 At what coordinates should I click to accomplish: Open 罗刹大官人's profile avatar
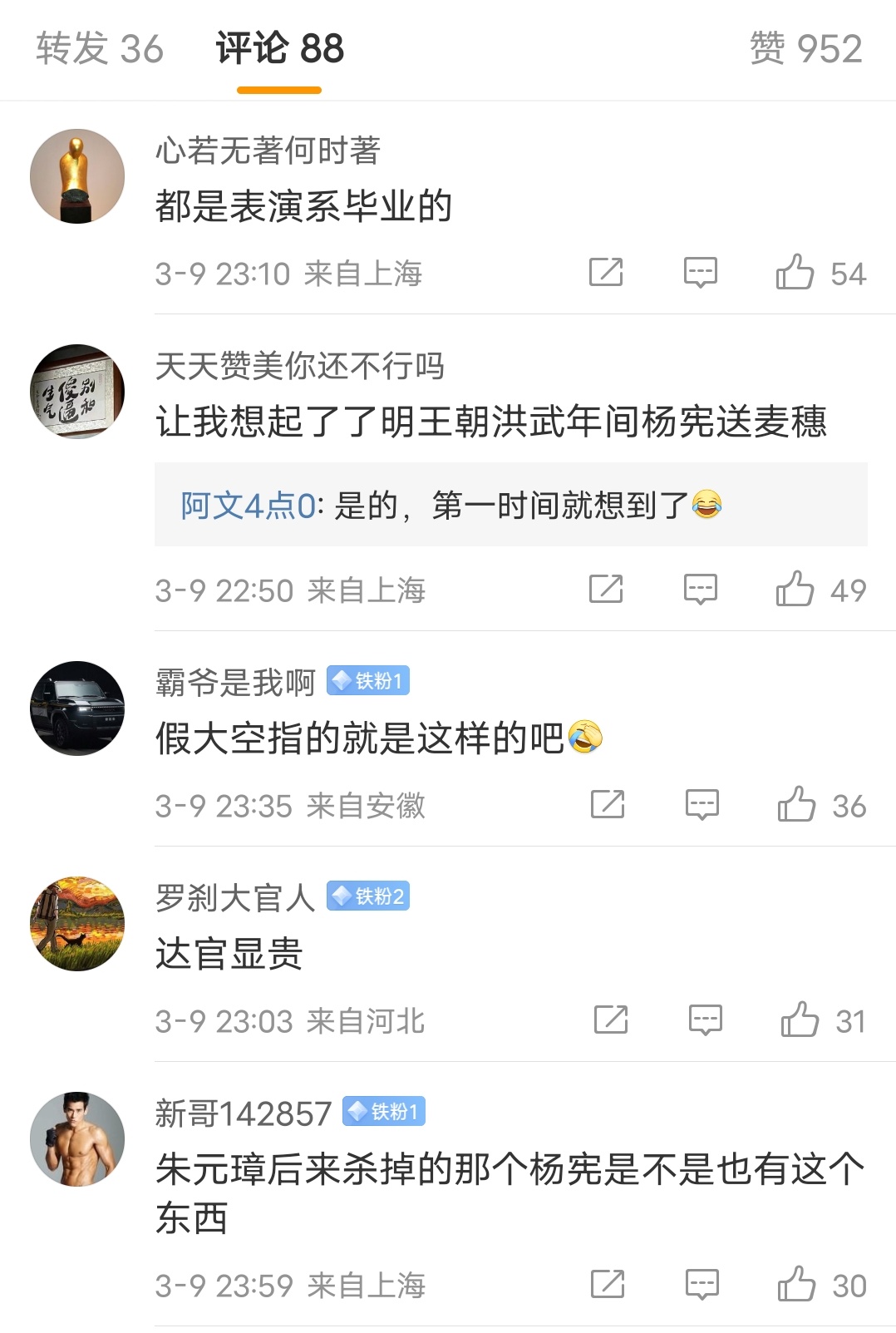77,923
